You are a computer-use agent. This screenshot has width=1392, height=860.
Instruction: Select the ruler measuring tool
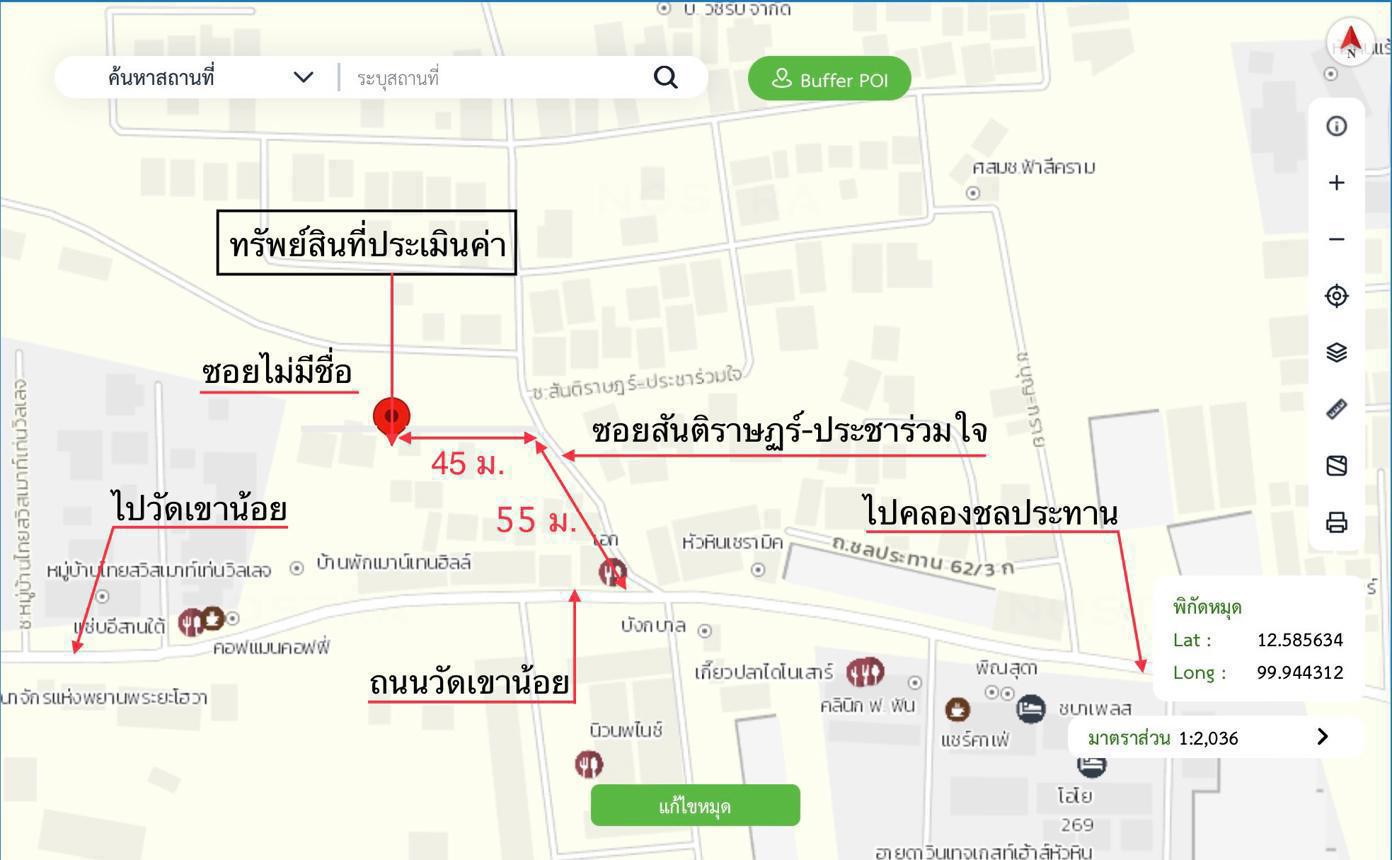coord(1336,409)
